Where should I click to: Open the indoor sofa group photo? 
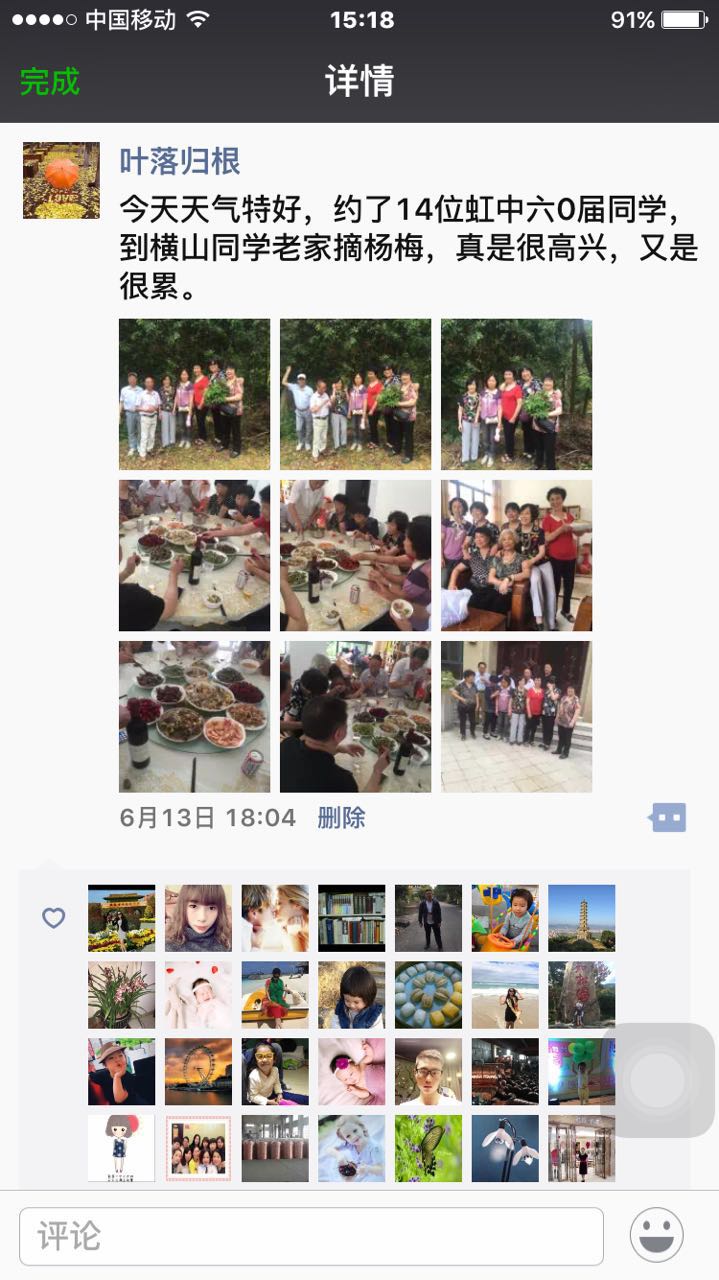tap(516, 555)
